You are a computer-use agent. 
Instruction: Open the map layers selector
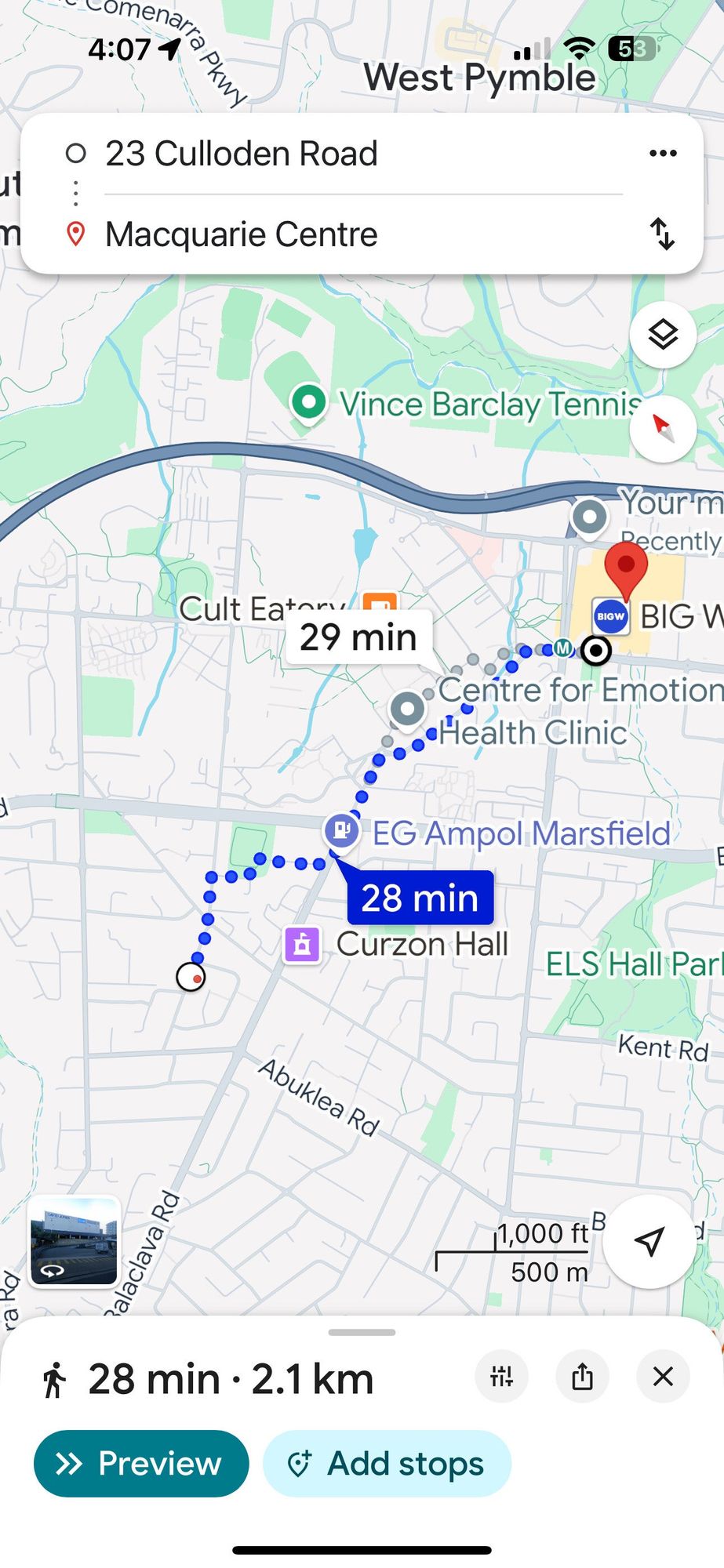663,336
